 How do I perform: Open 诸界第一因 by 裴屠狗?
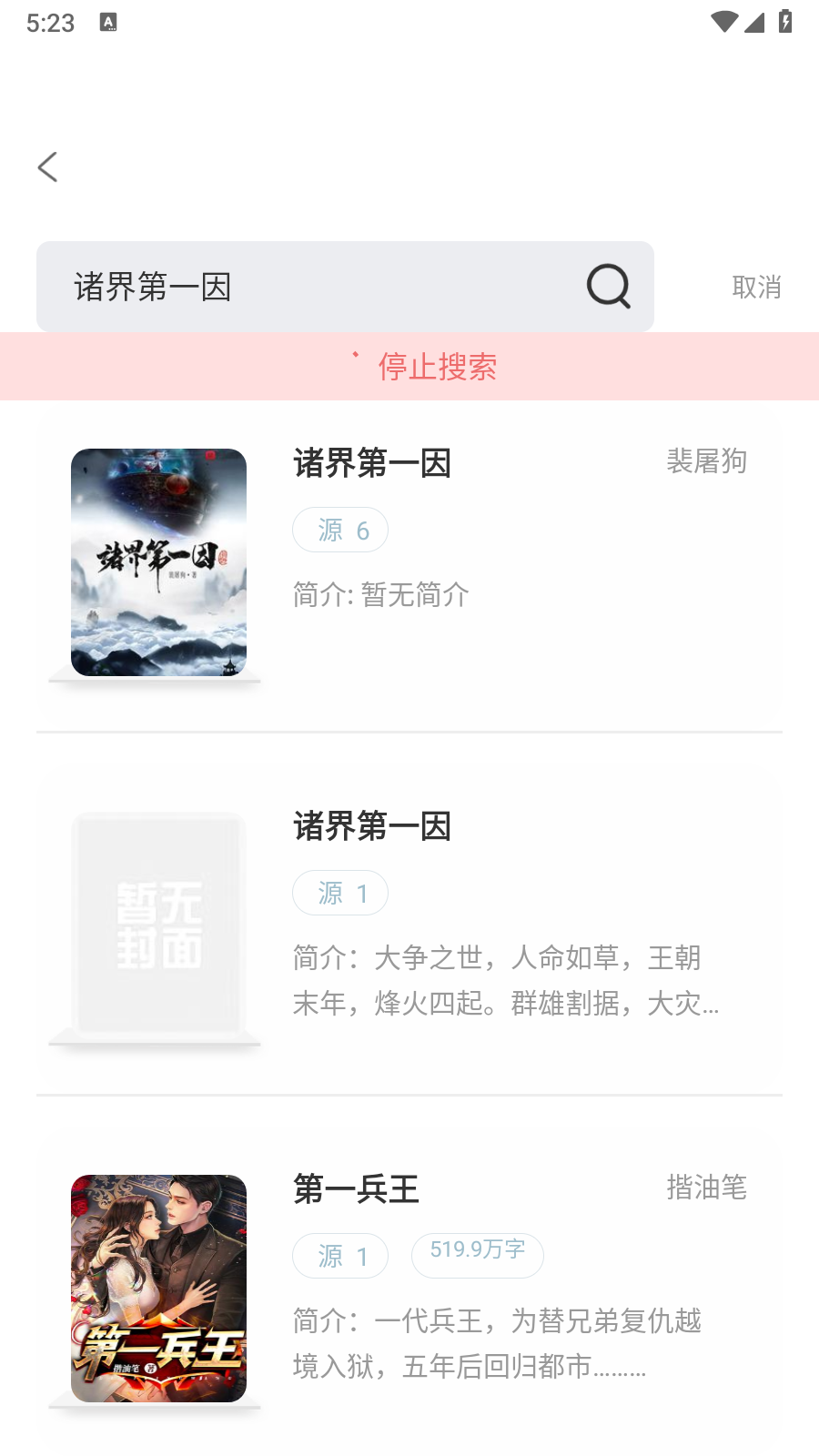[409, 564]
